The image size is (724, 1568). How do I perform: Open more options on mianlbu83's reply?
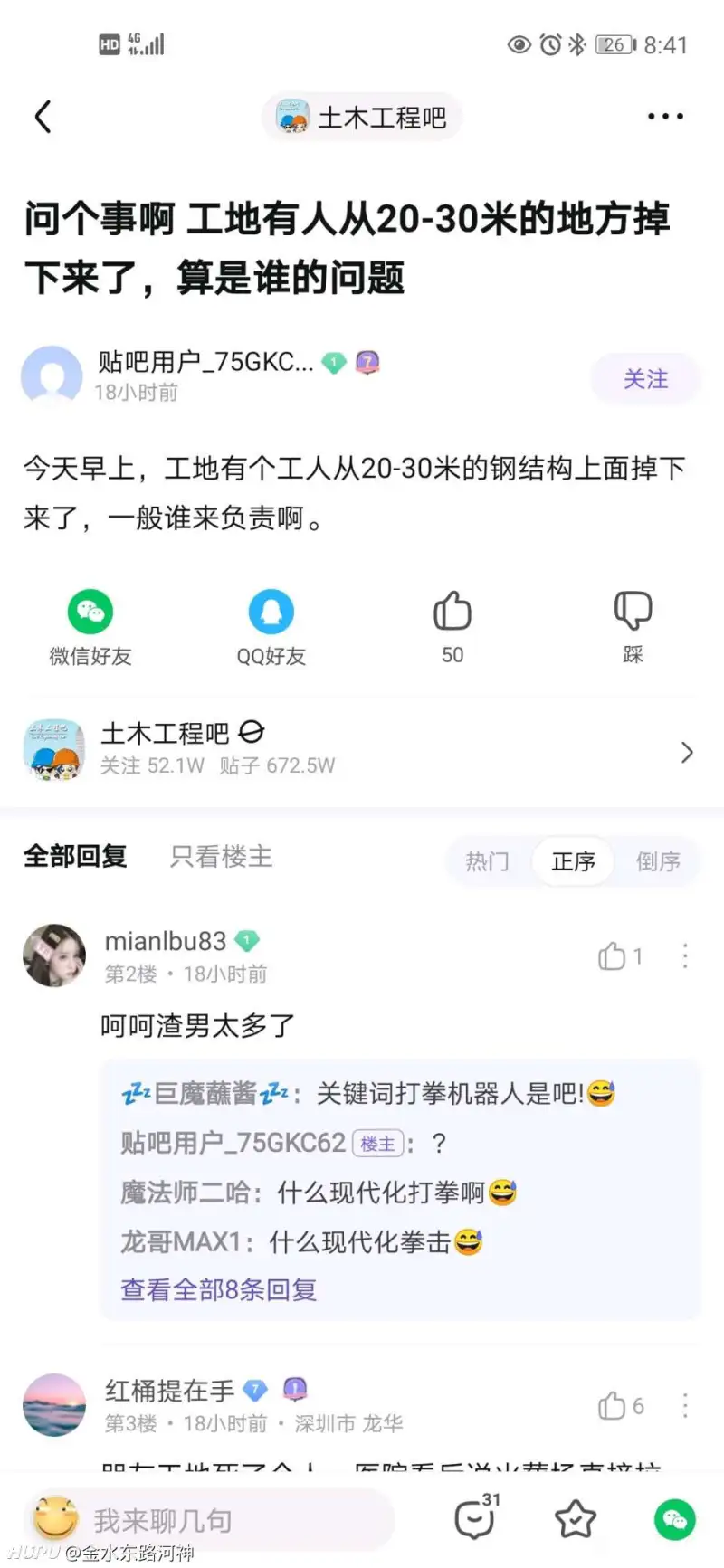685,956
